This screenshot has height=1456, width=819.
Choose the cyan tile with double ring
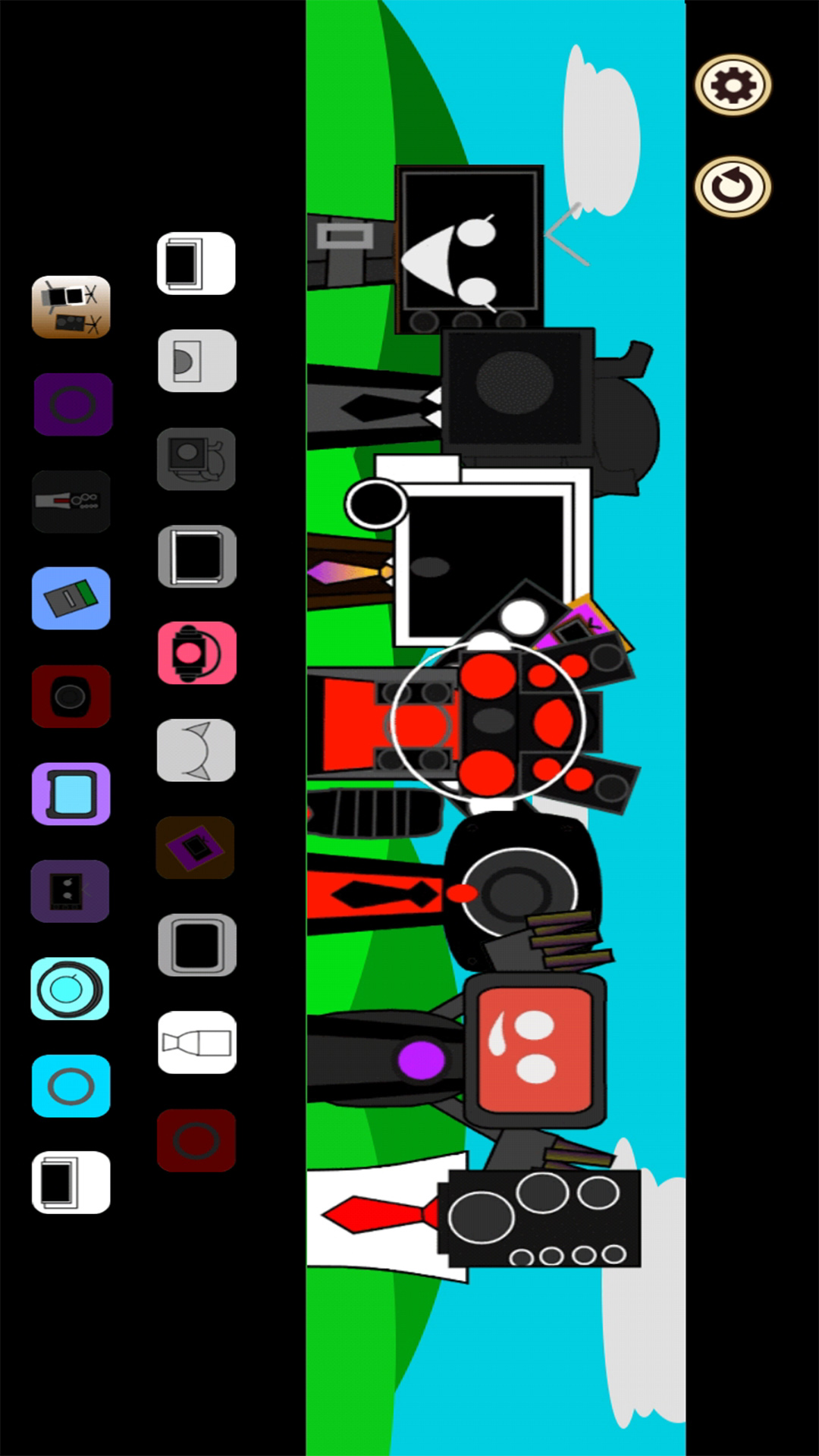tap(70, 989)
